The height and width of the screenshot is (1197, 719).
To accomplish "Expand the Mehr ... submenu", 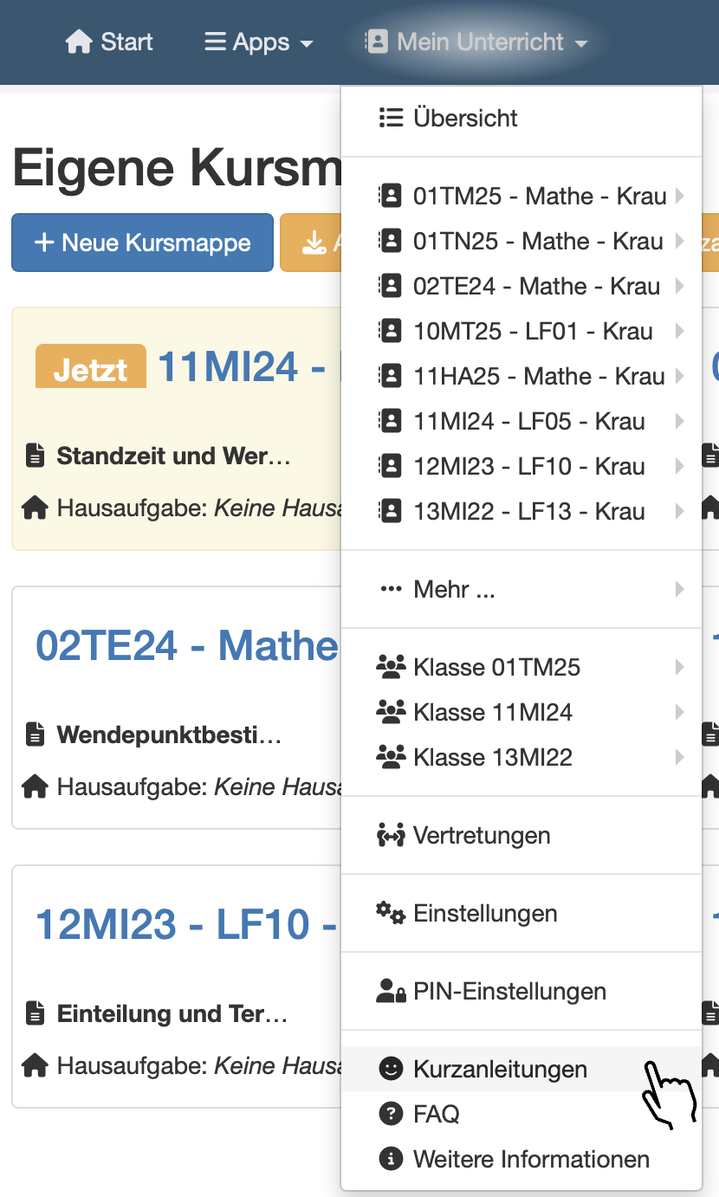I will [x=454, y=589].
